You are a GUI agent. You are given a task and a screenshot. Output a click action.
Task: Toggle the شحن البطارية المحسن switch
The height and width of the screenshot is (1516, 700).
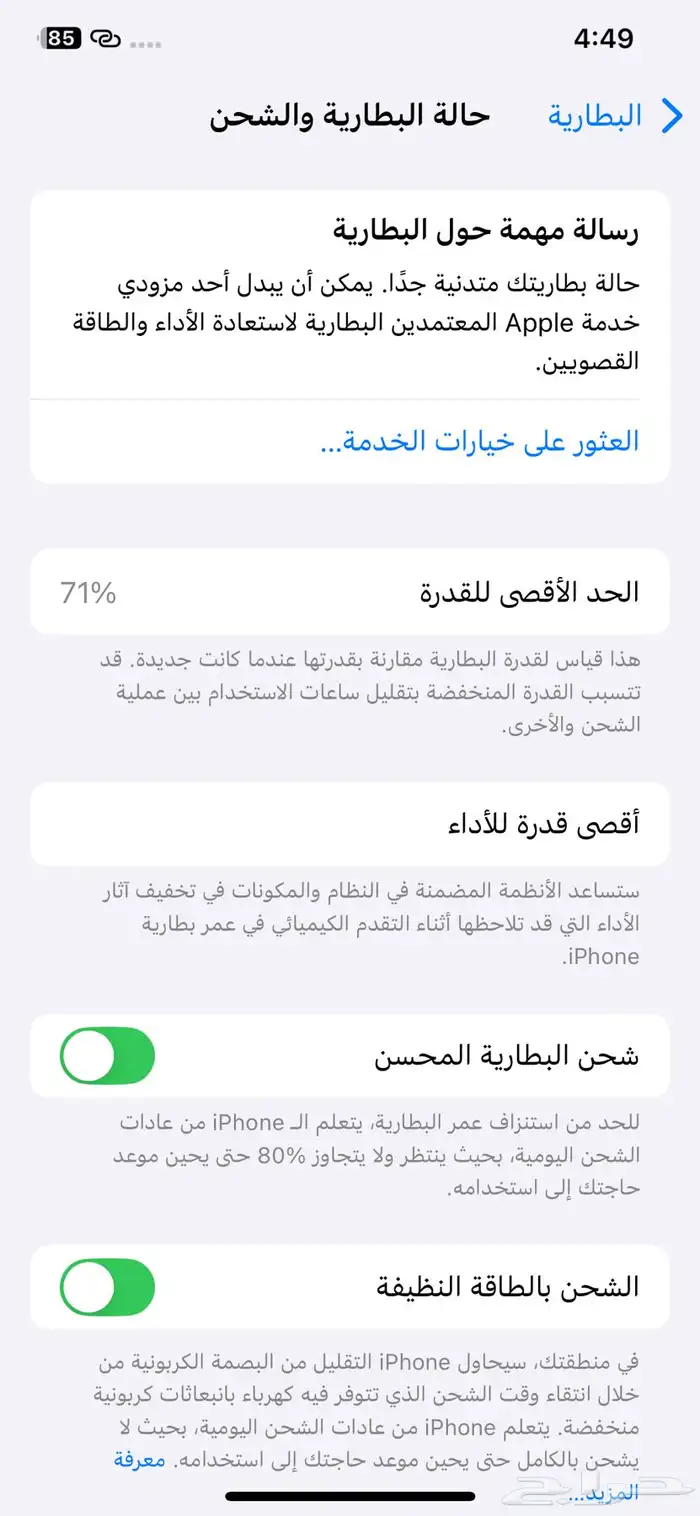pyautogui.click(x=108, y=1056)
